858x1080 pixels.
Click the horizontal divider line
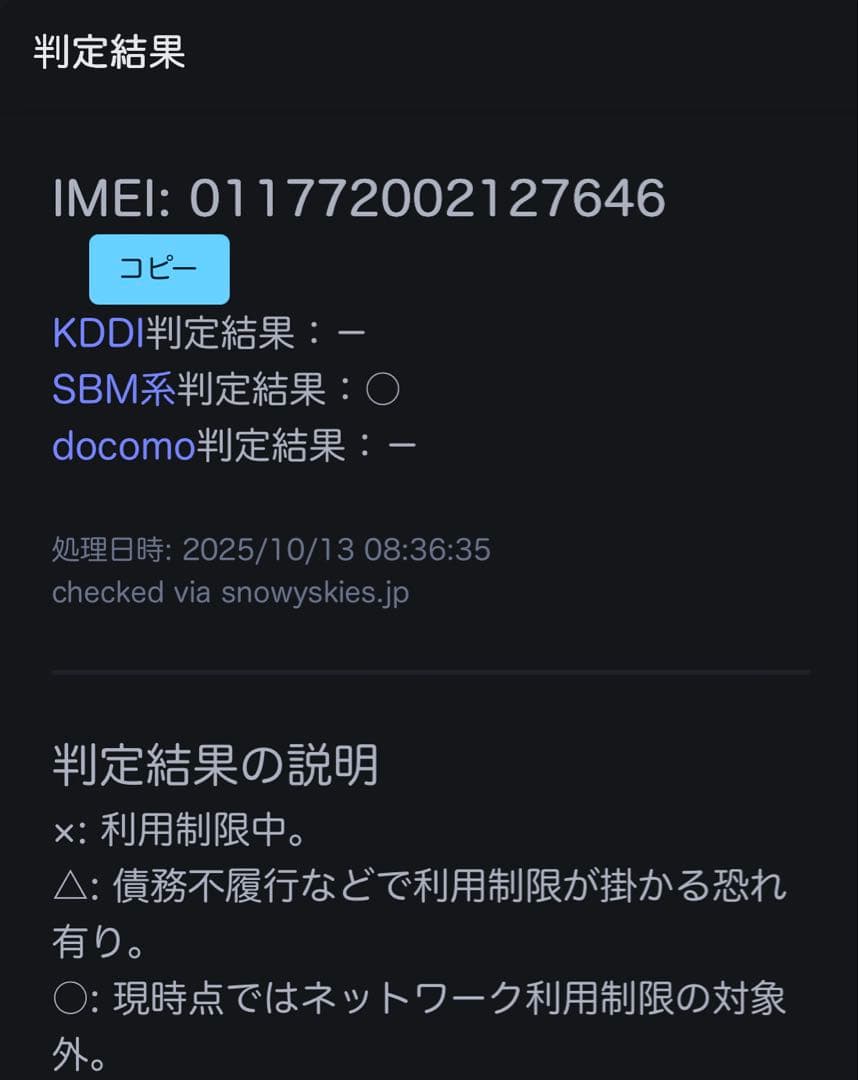point(429,671)
